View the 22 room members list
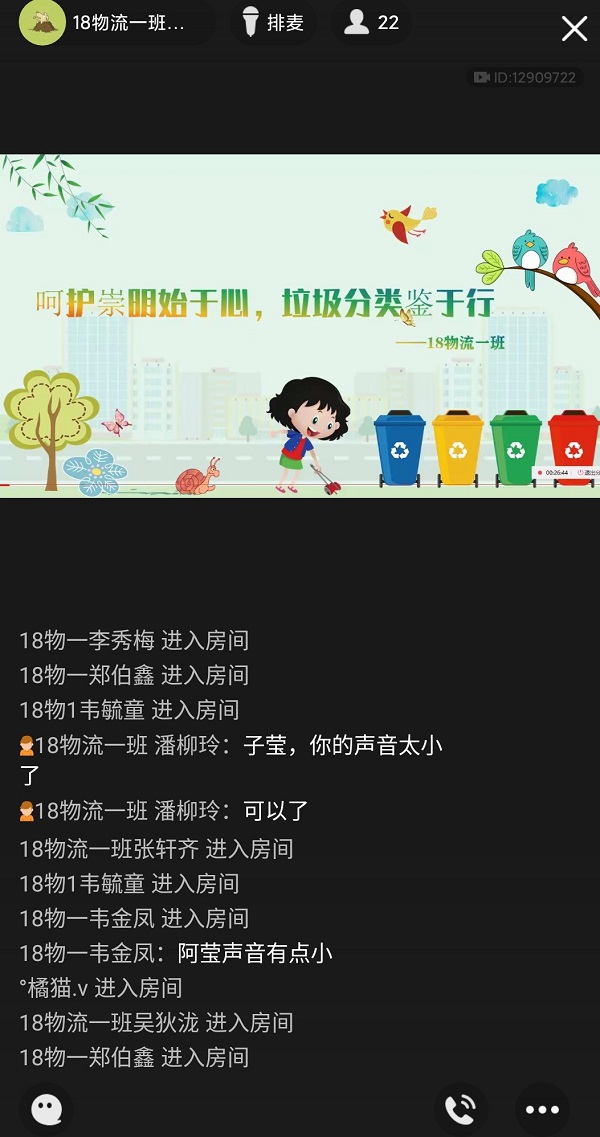The height and width of the screenshot is (1137, 600). pos(372,22)
